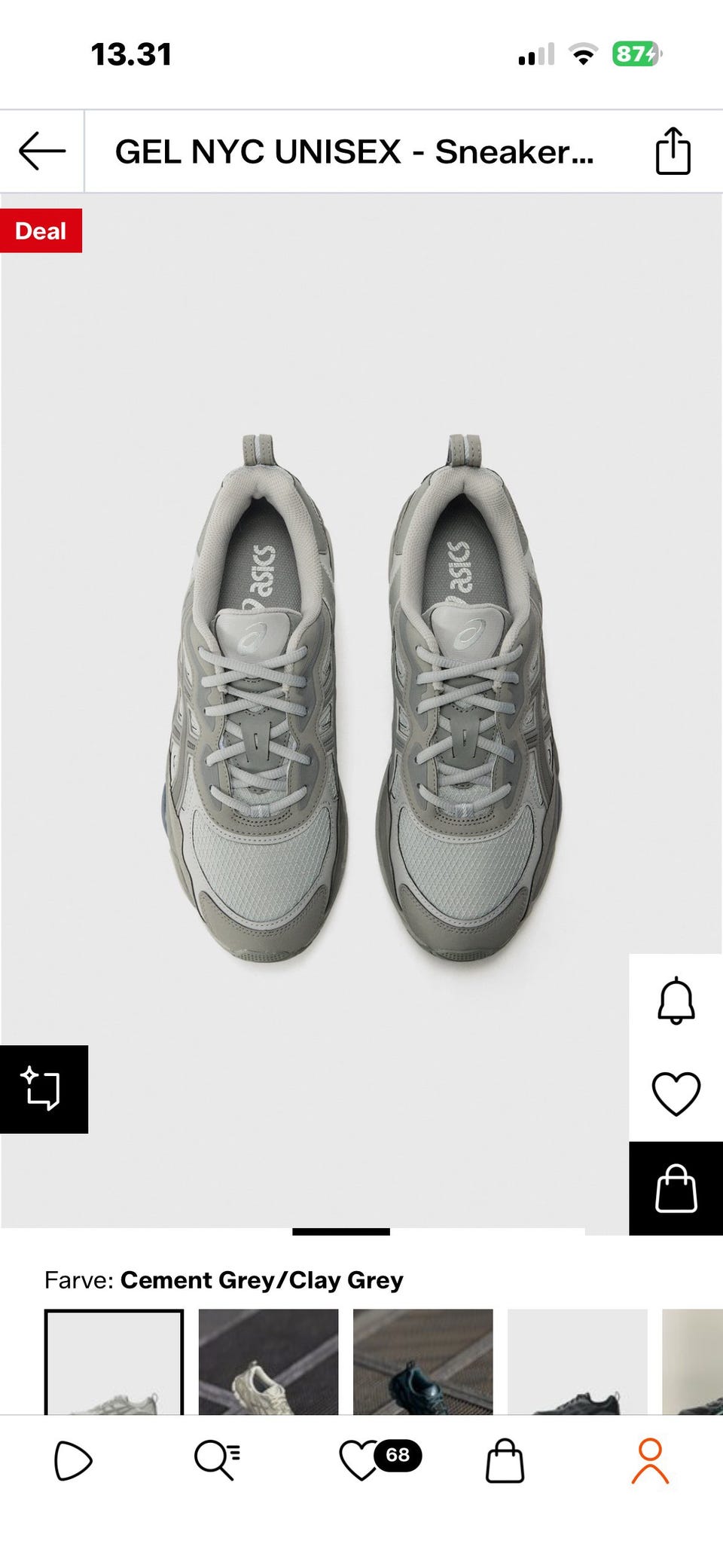Viewport: 723px width, 1568px height.
Task: Open the shopping bag tab
Action: click(x=505, y=1461)
